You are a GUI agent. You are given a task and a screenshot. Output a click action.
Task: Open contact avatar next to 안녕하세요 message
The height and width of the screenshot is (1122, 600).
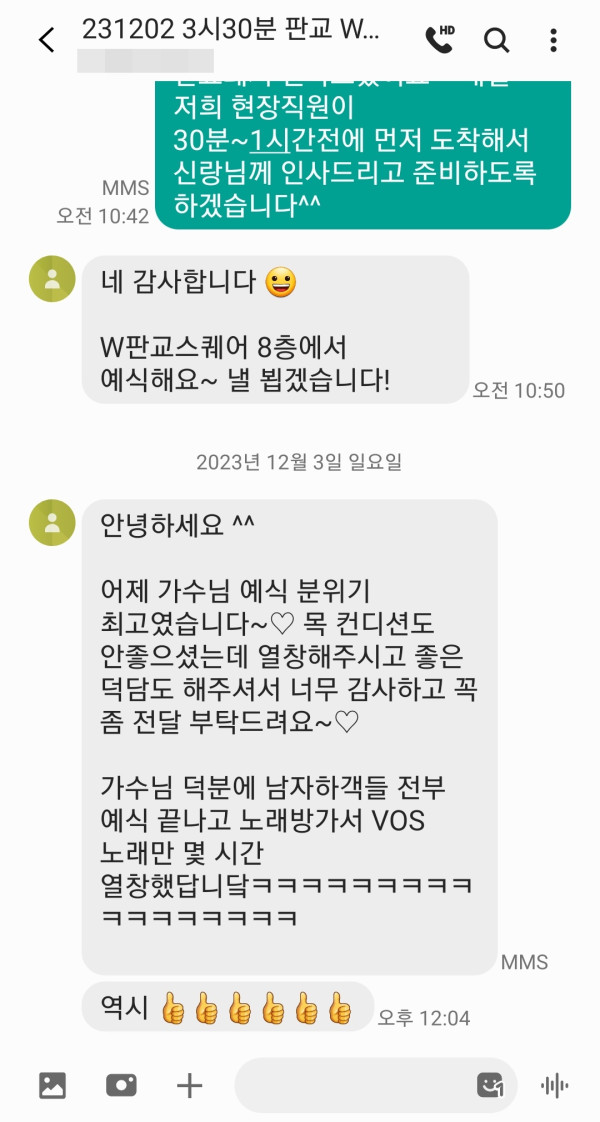tap(52, 522)
